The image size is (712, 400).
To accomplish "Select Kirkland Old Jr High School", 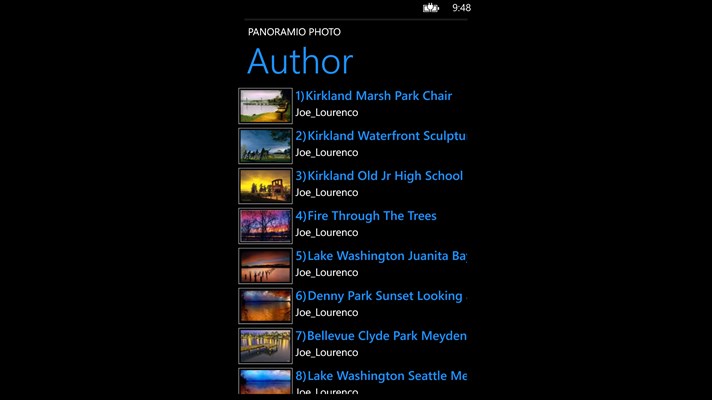I will (x=379, y=176).
